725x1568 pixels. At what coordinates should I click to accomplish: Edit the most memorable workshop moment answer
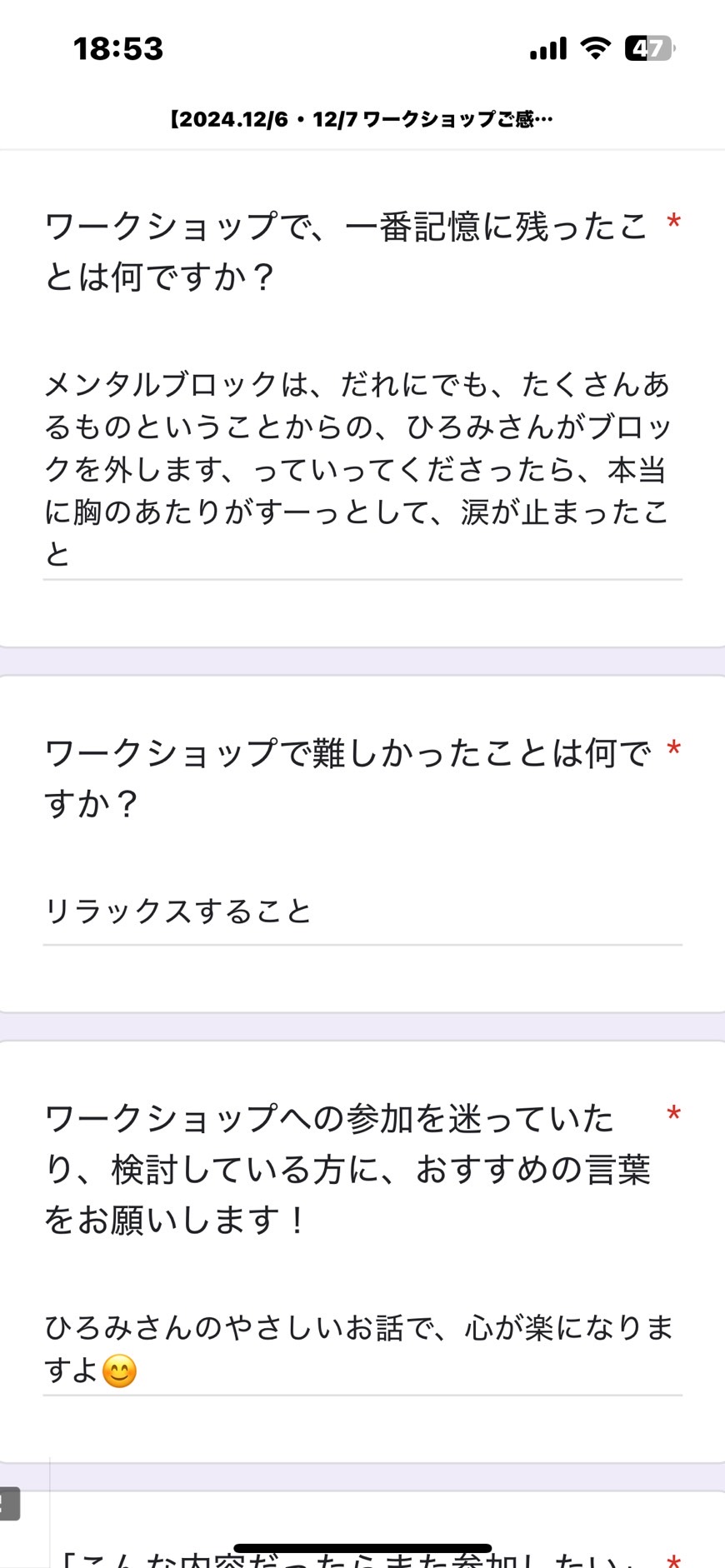tap(362, 470)
